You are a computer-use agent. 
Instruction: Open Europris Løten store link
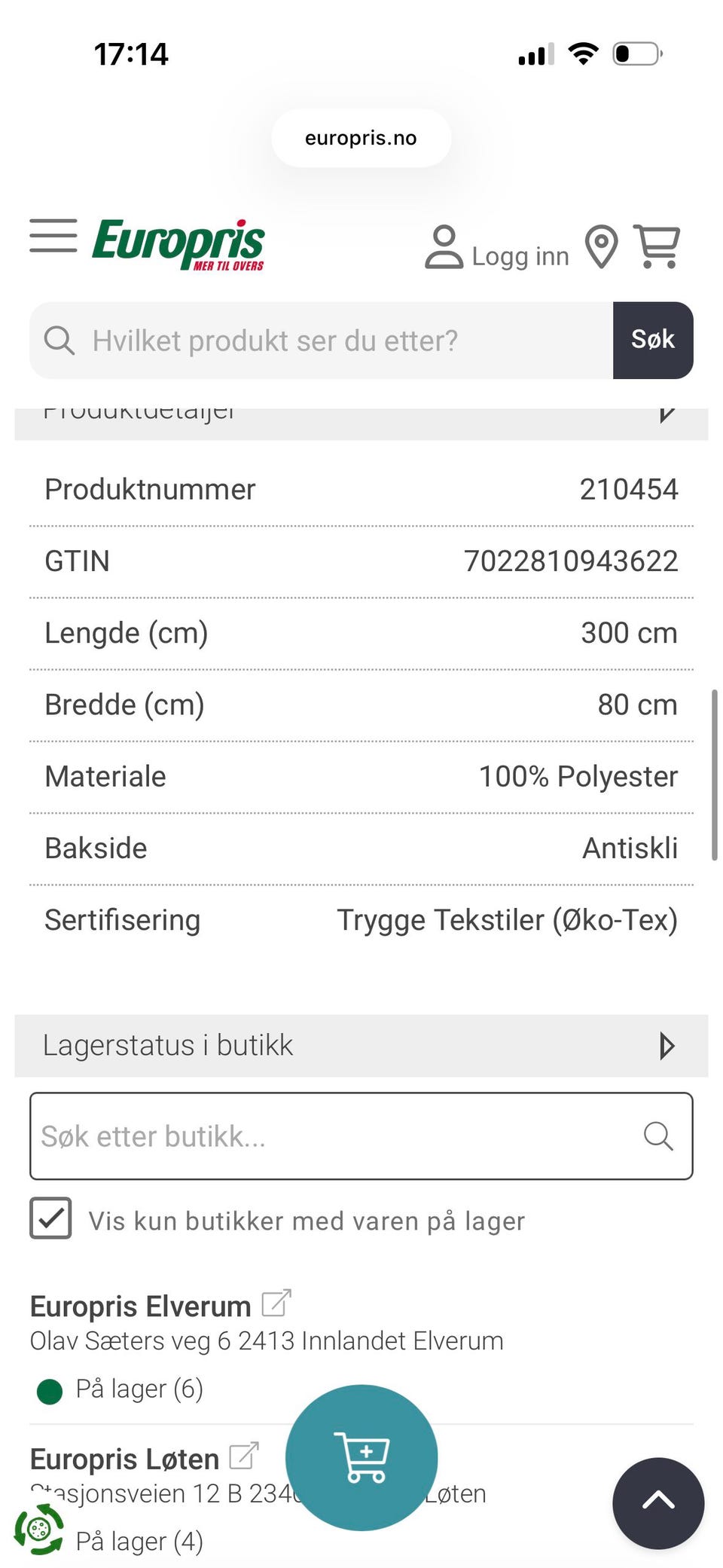point(243,1456)
